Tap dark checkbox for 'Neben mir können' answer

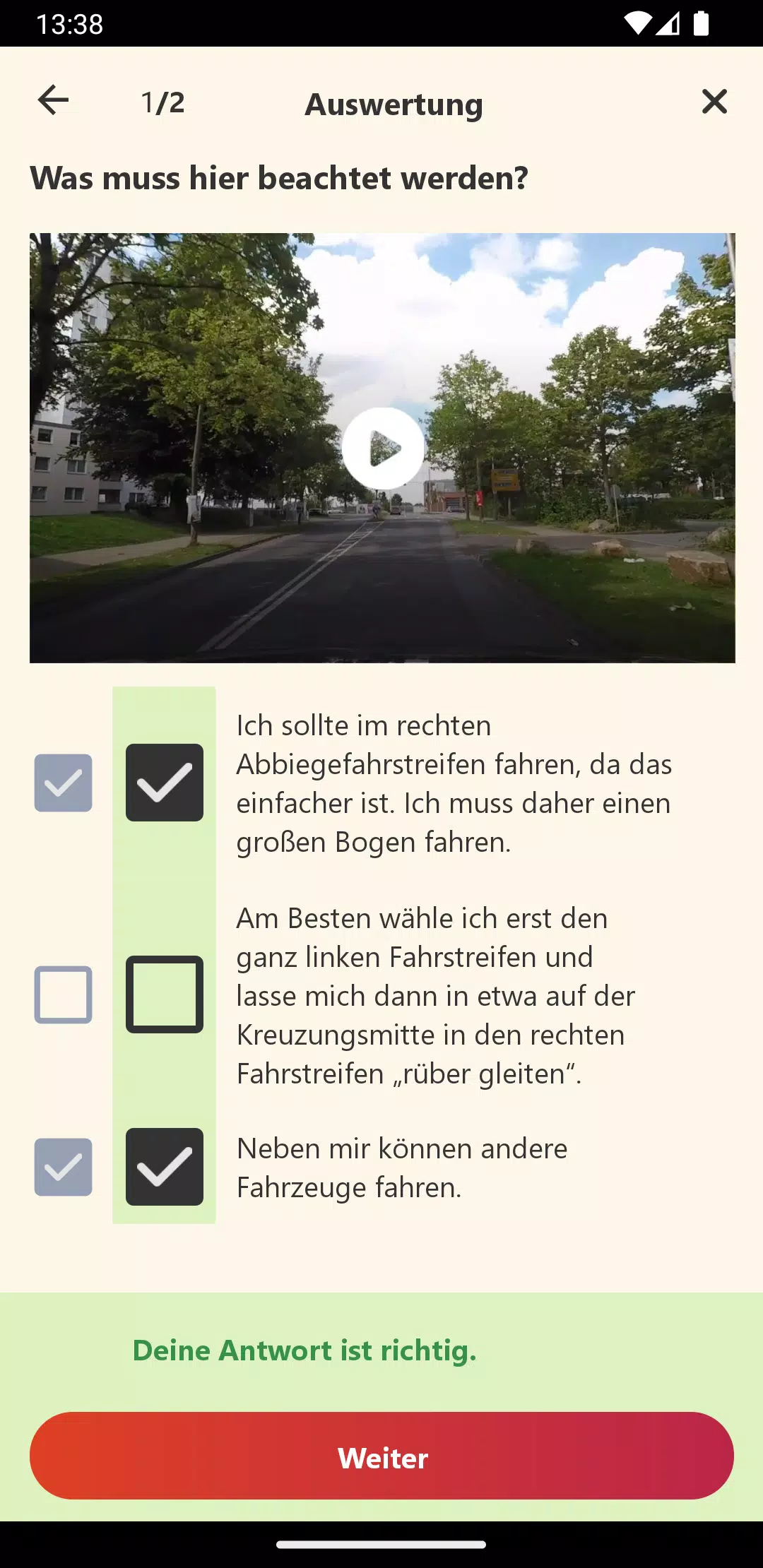[x=165, y=1167]
